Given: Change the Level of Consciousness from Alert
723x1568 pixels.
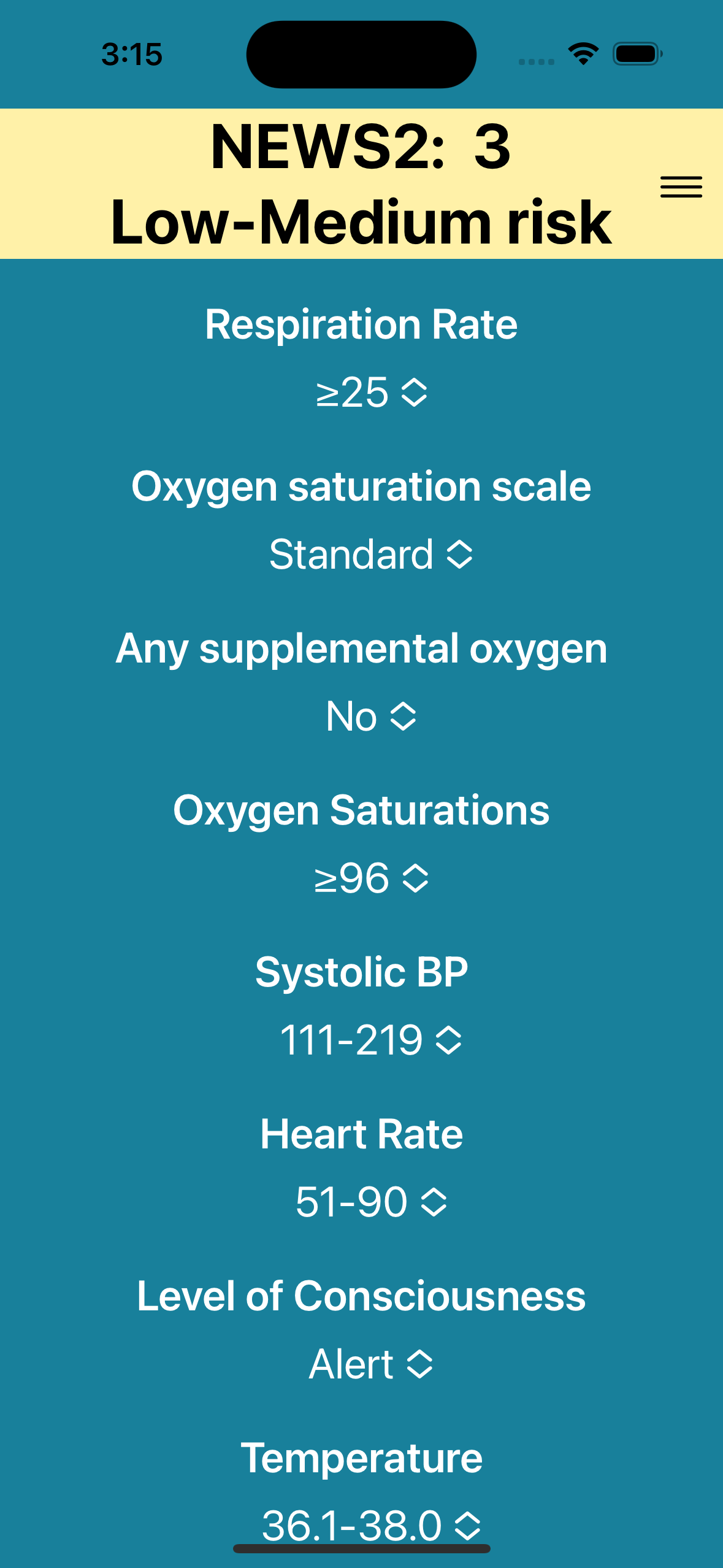Looking at the screenshot, I should tap(371, 1364).
